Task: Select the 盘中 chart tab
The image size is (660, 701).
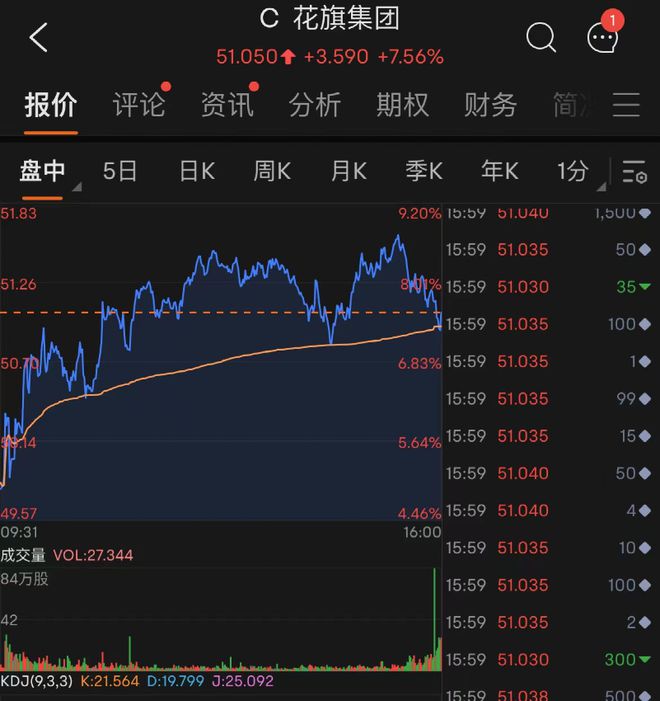Action: pos(42,171)
